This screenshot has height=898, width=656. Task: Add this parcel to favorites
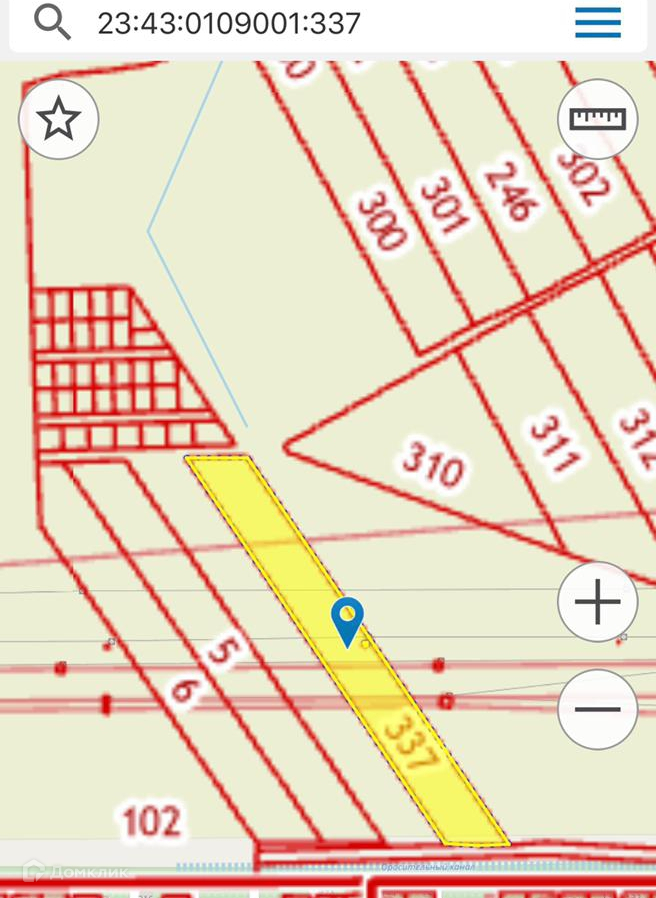coord(59,120)
